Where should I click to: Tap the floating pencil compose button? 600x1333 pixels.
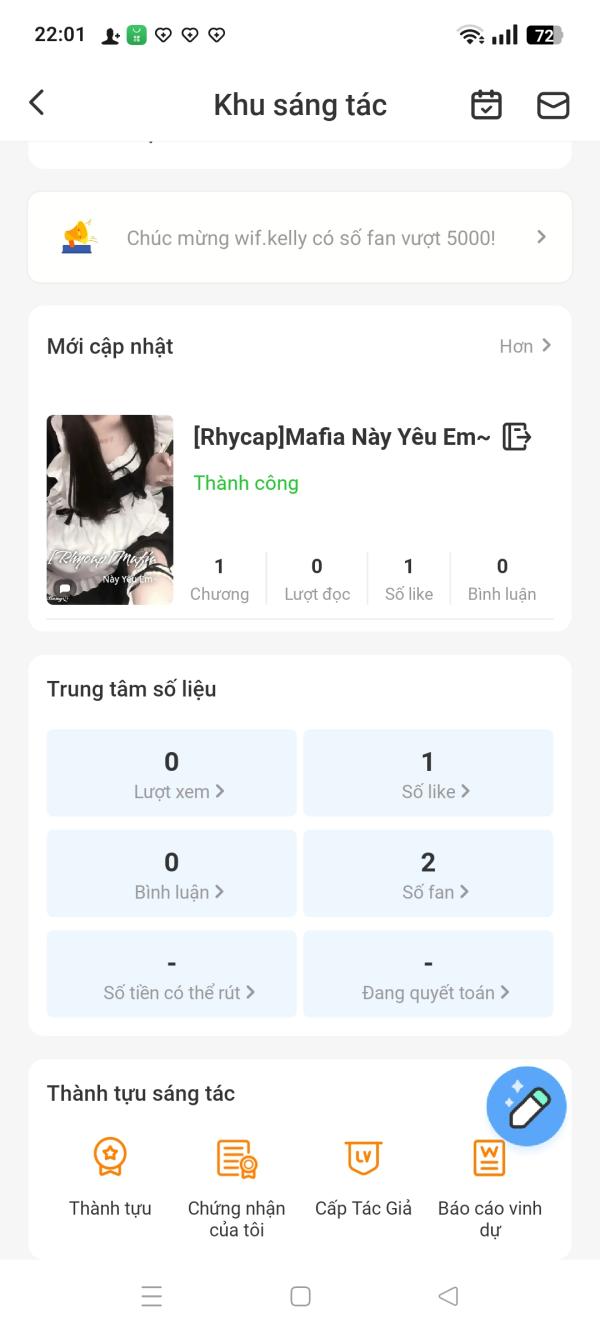(x=526, y=1106)
